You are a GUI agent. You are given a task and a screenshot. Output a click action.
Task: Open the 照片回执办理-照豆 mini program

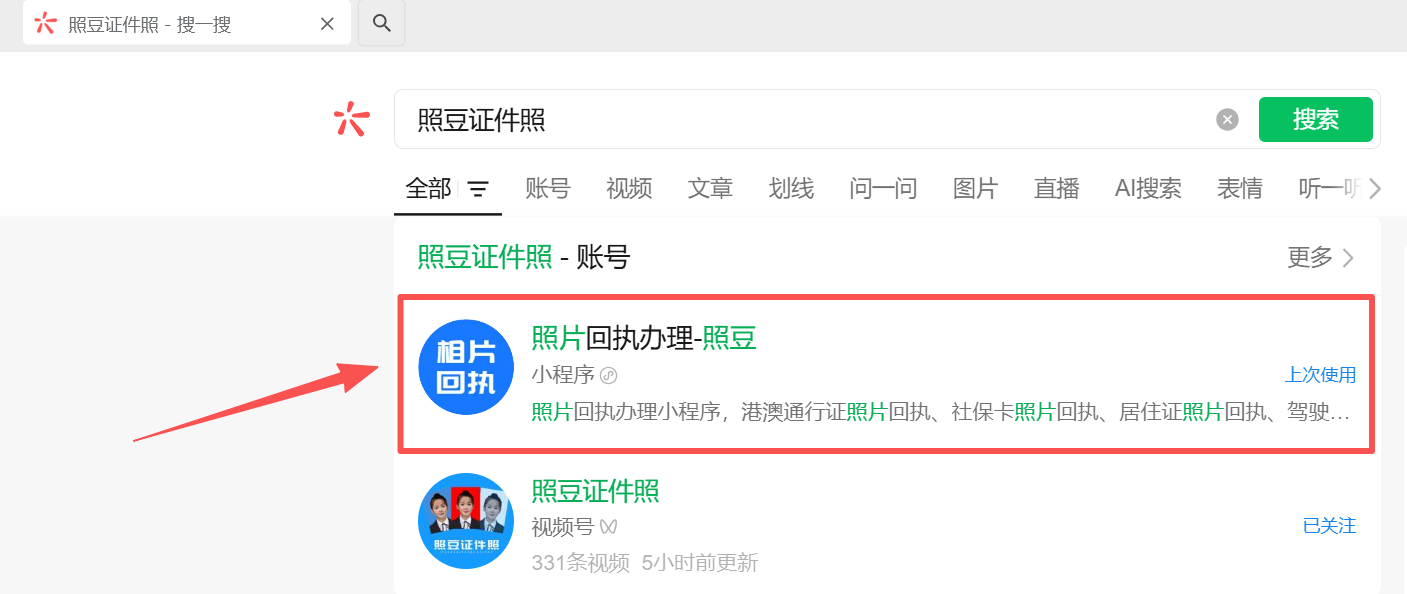point(643,339)
